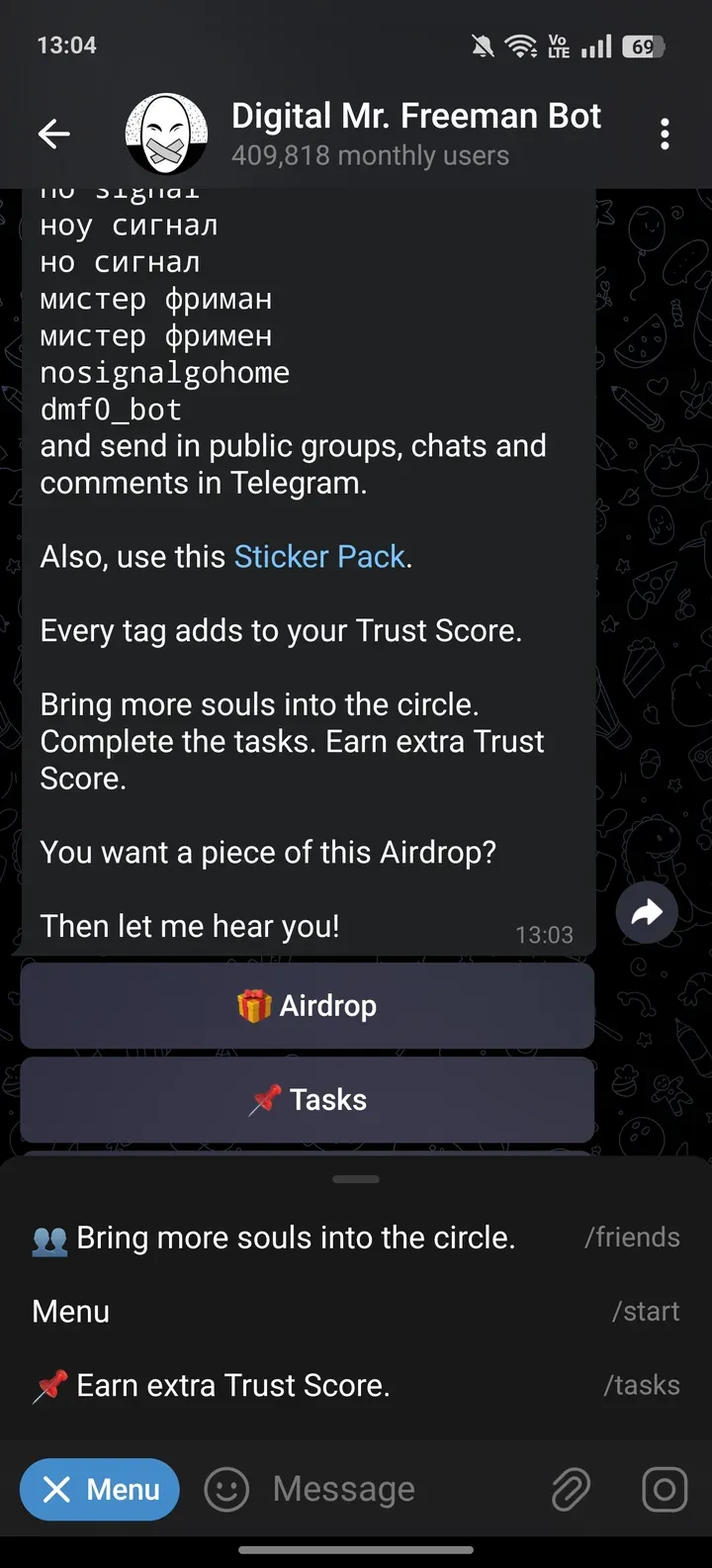Go back from the bot chat
Viewport: 712px width, 1568px height.
pyautogui.click(x=53, y=134)
